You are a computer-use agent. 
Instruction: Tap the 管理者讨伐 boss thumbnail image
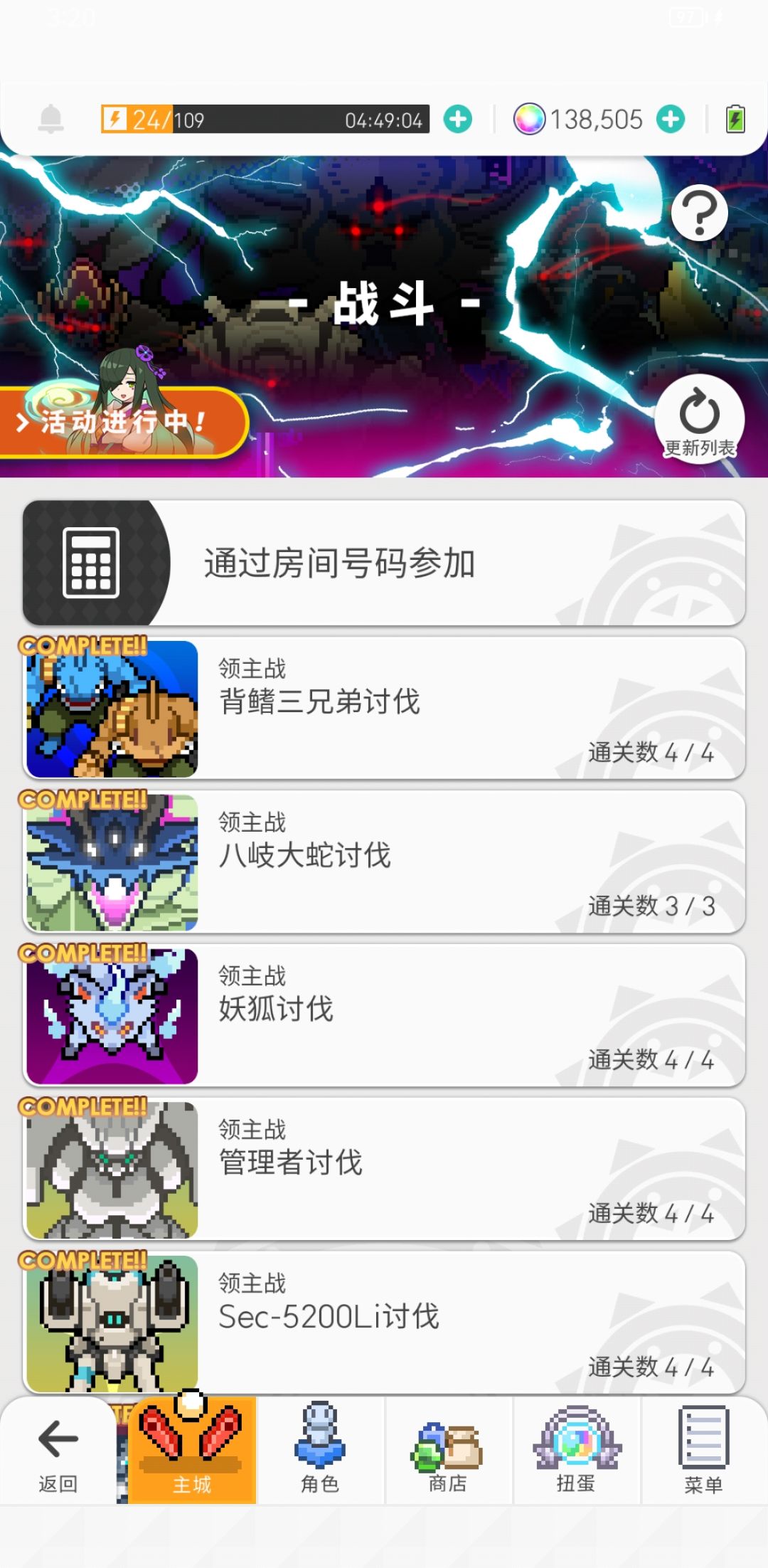click(x=111, y=1170)
